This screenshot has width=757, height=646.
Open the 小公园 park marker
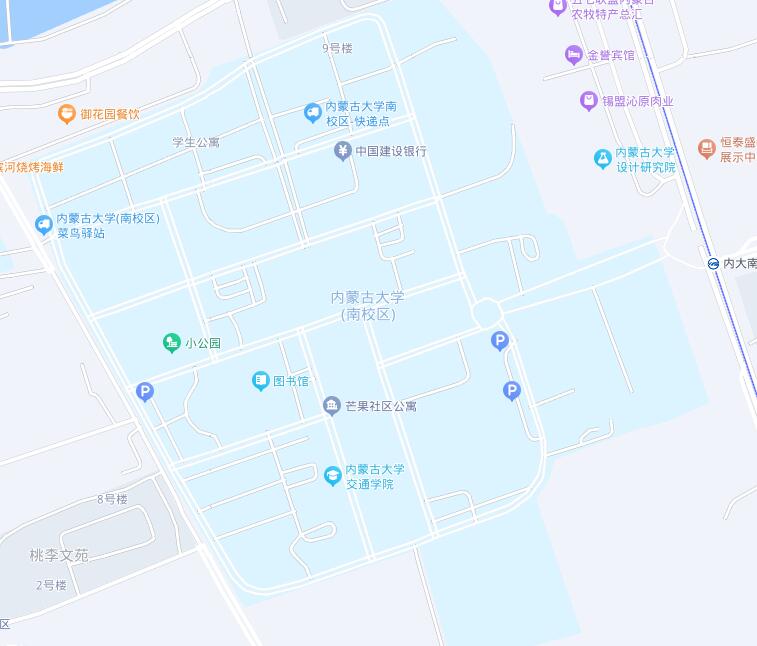point(171,343)
